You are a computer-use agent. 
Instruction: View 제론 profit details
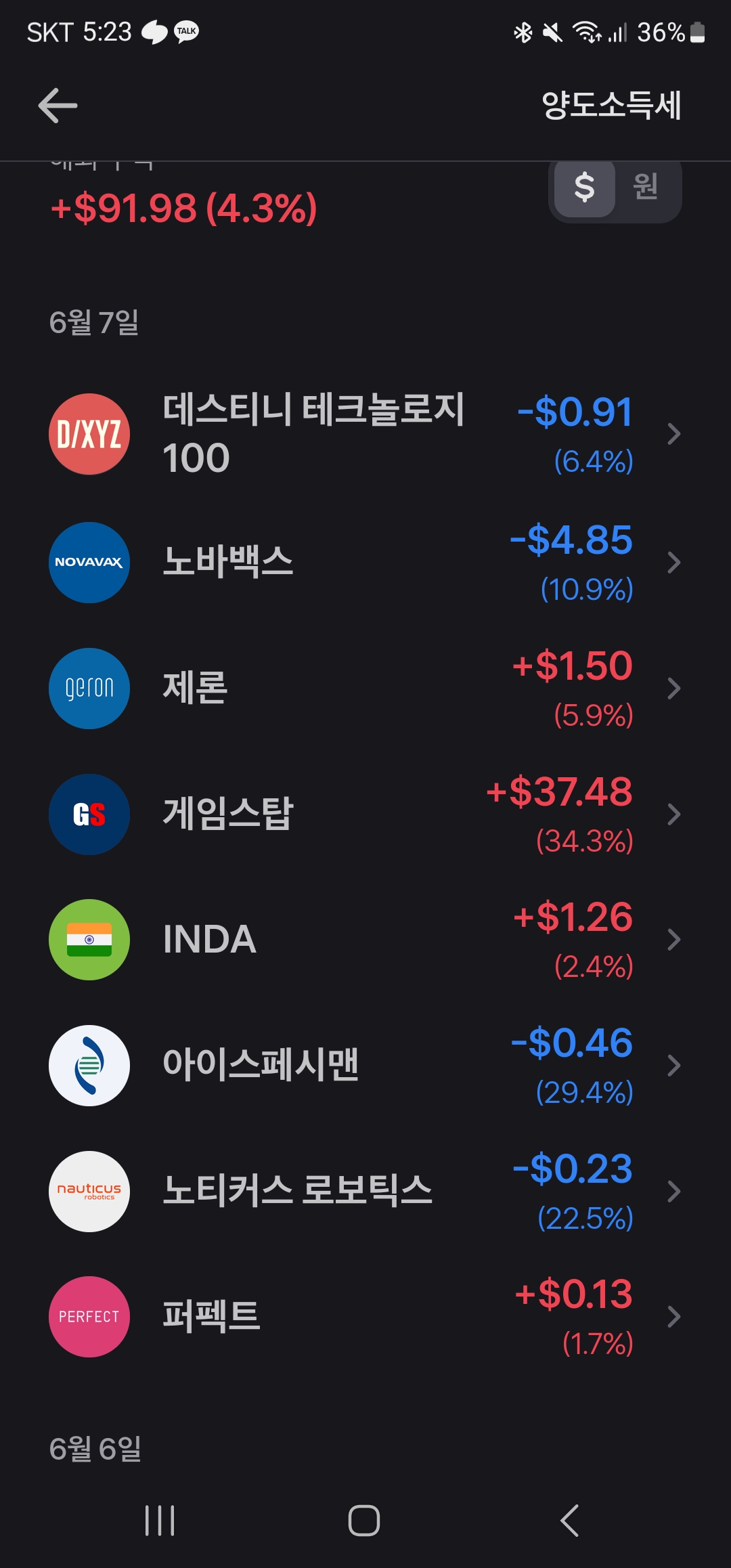(x=365, y=689)
